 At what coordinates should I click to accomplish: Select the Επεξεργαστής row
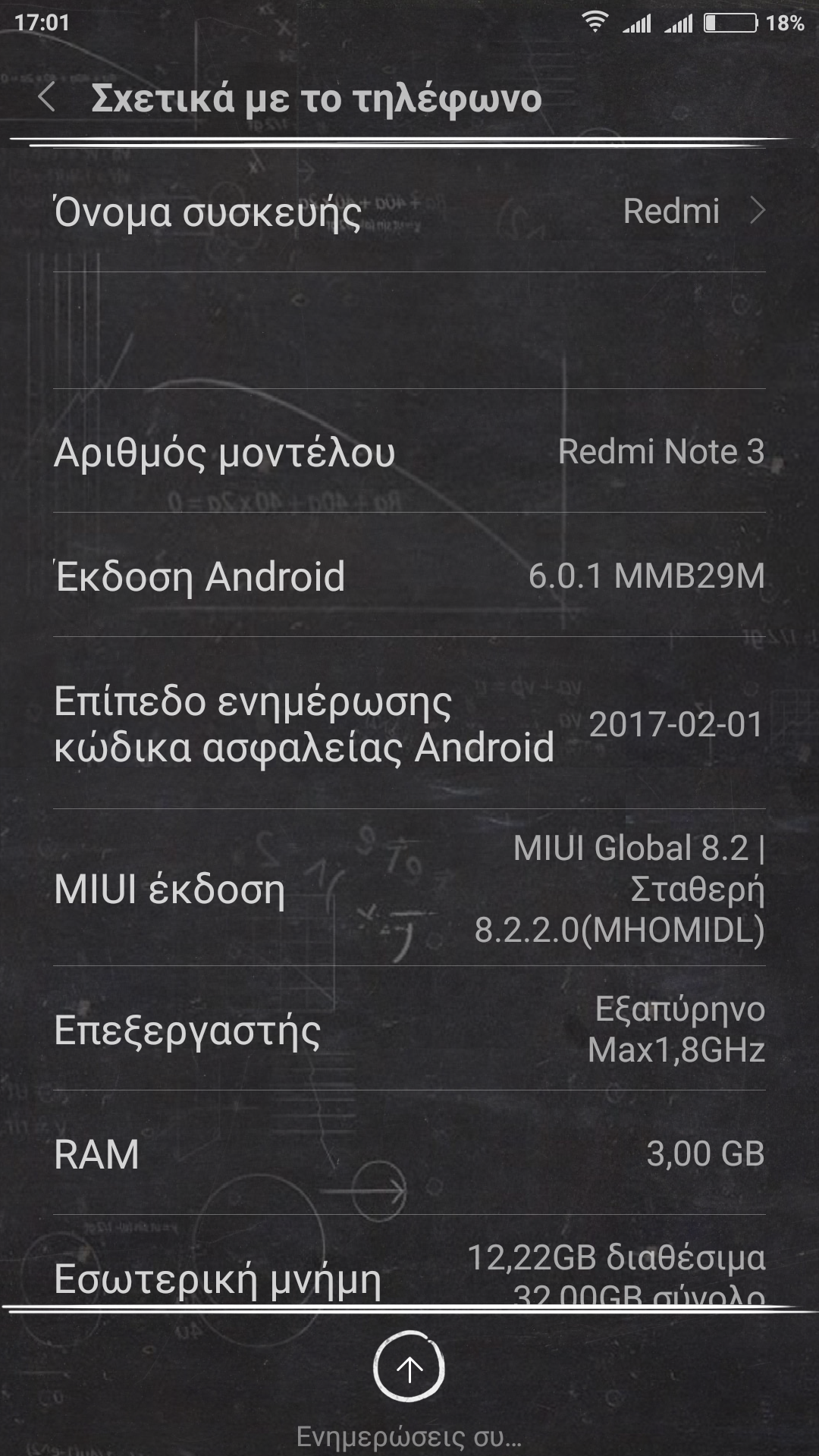coord(409,1028)
